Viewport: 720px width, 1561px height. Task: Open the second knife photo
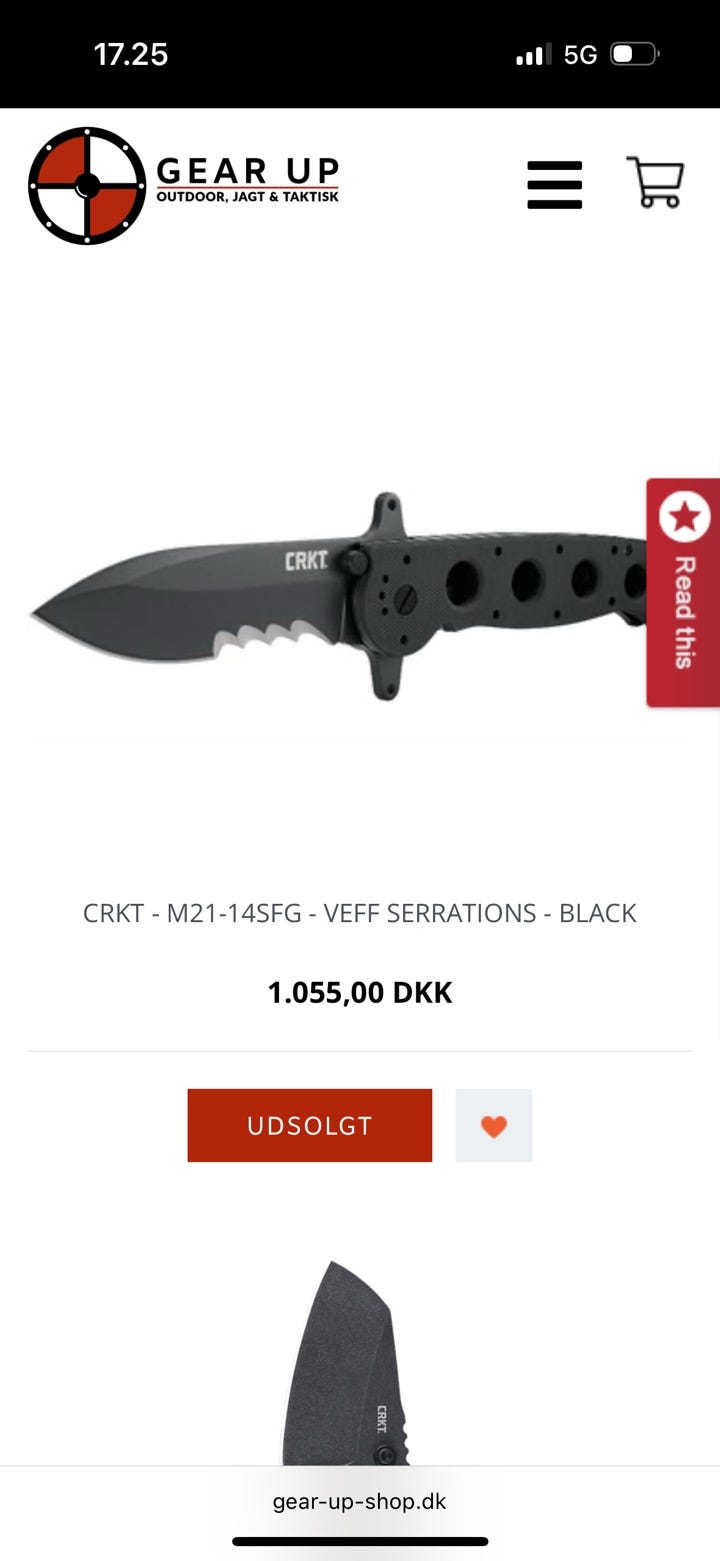point(345,1365)
